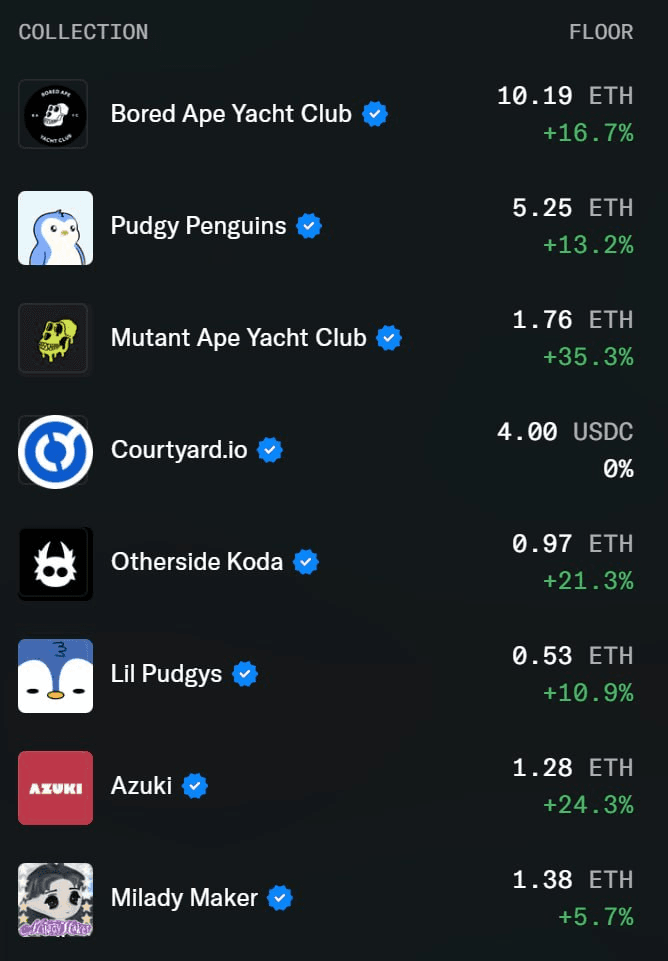This screenshot has width=668, height=961.
Task: Tap the Lil Pudgys collection row
Action: tap(166, 674)
